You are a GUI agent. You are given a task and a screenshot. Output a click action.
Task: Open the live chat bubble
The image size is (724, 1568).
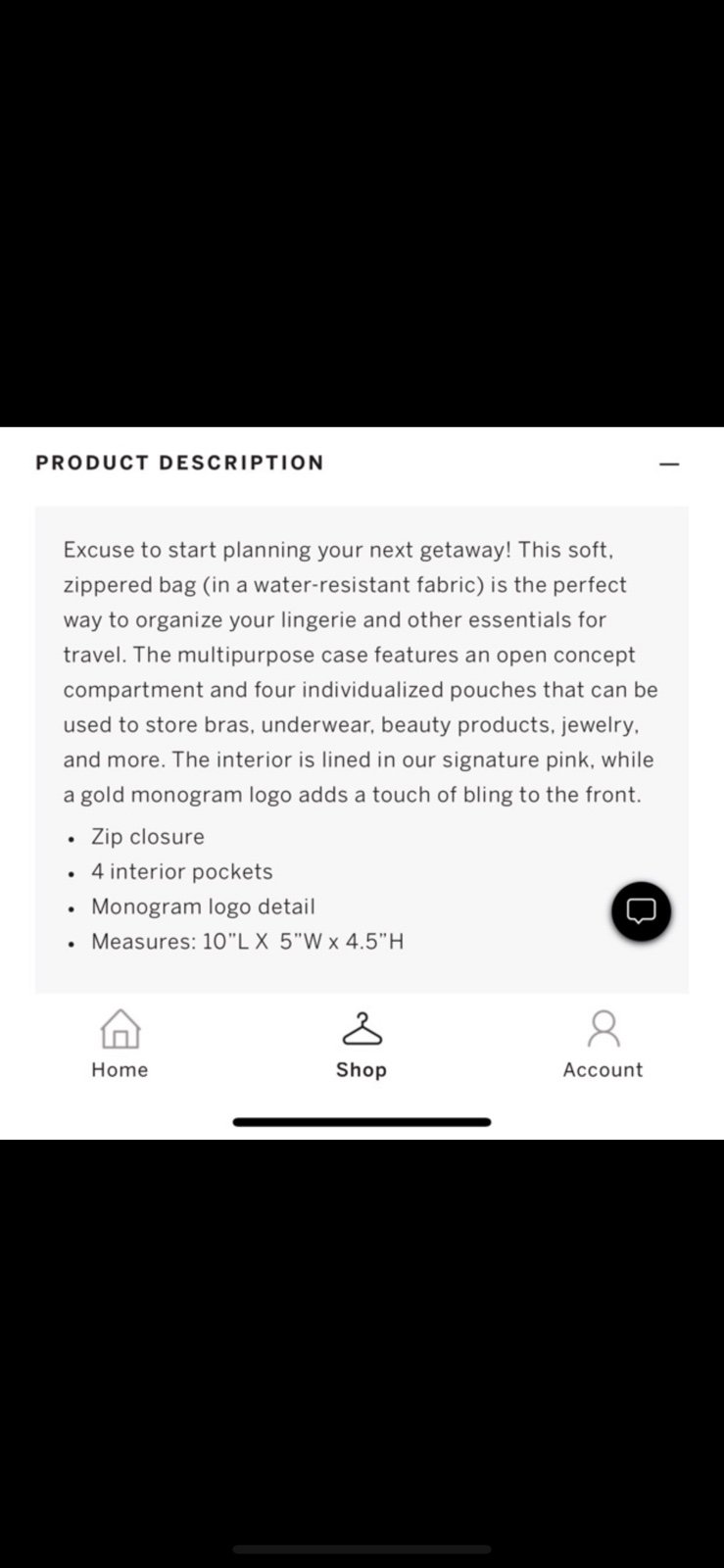click(x=641, y=911)
